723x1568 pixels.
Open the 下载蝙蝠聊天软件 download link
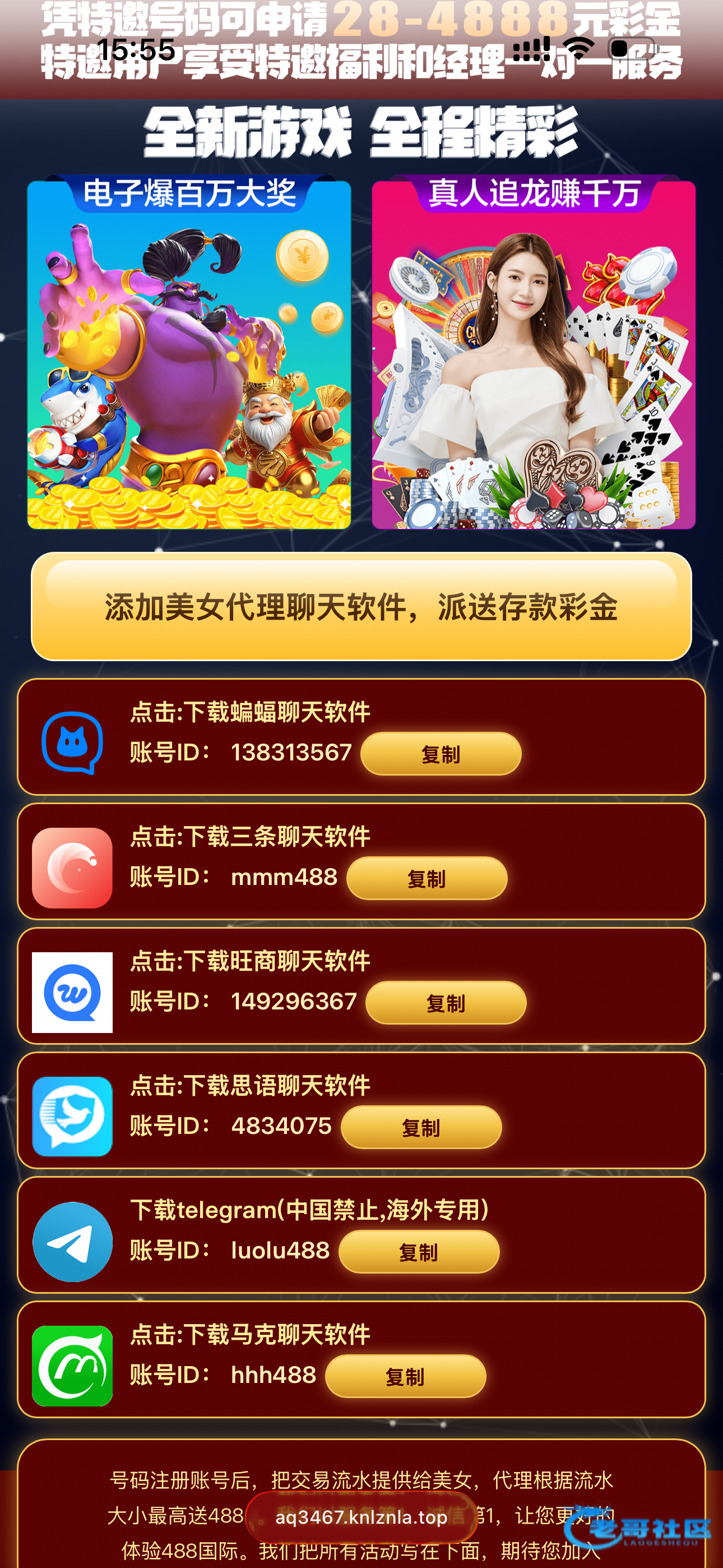coord(250,712)
